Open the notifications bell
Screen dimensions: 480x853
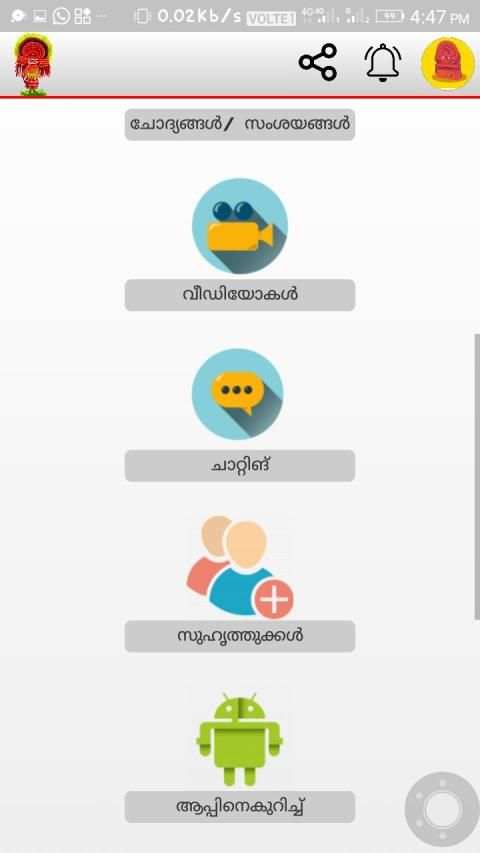pyautogui.click(x=383, y=63)
